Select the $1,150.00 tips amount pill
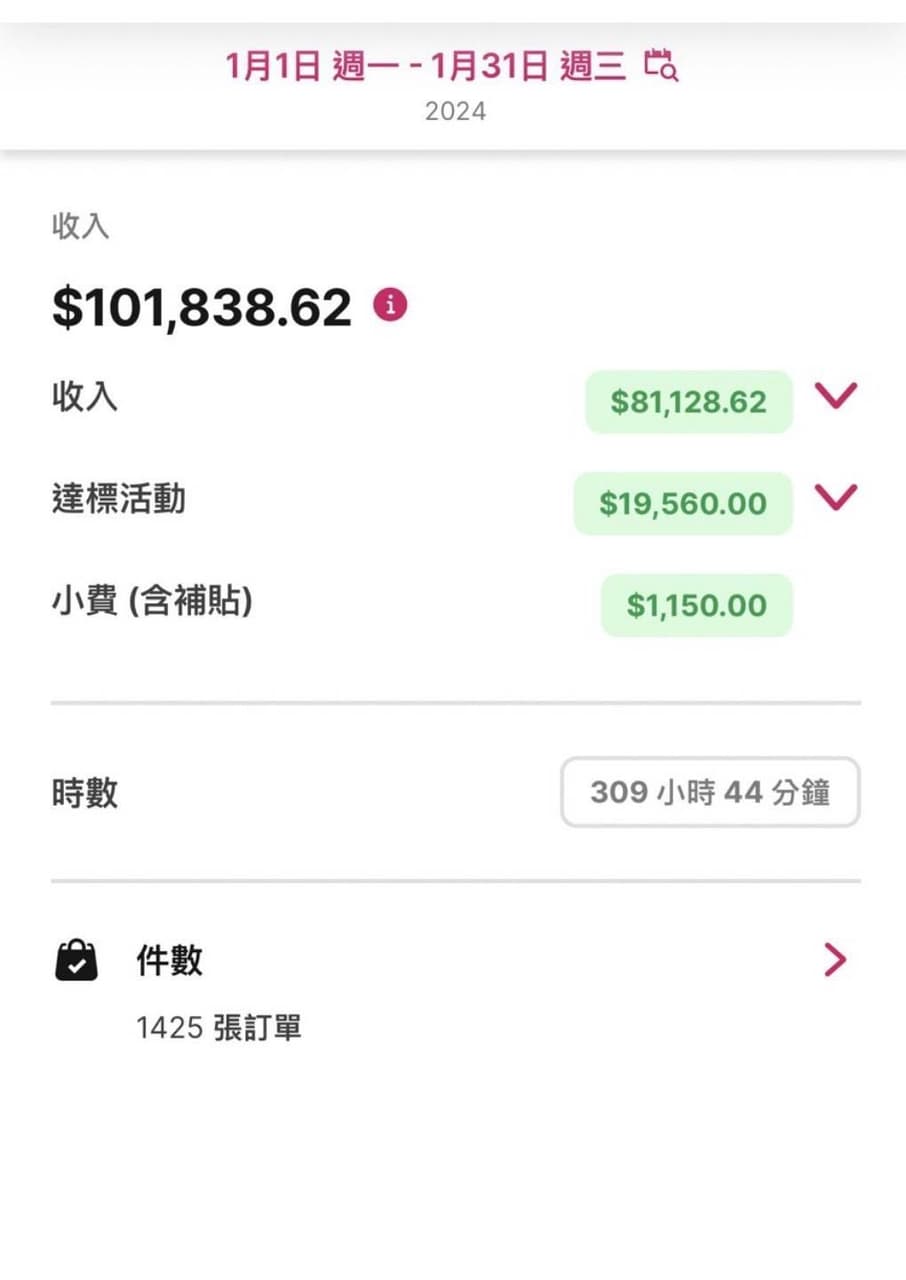The width and height of the screenshot is (906, 1280). [x=696, y=605]
